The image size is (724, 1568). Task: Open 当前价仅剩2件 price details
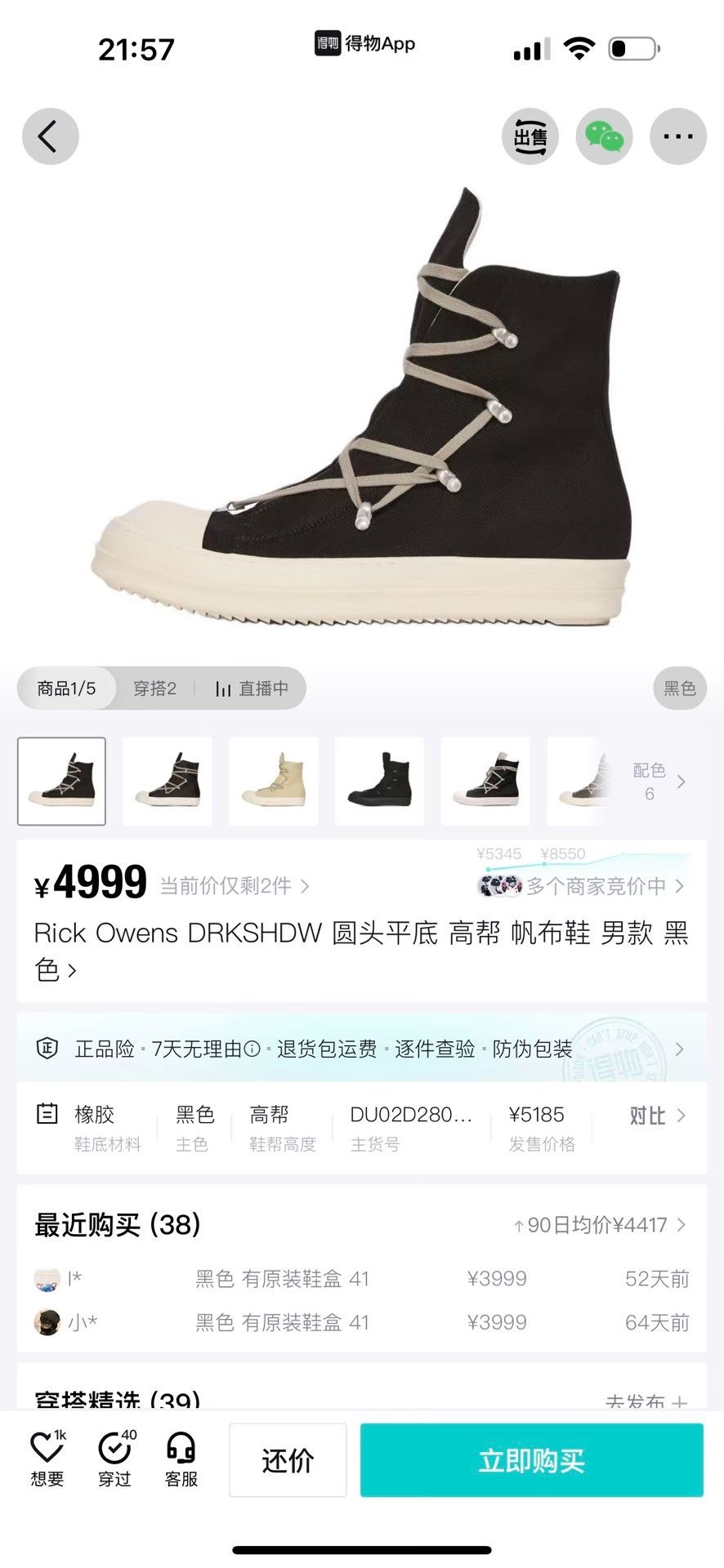234,886
